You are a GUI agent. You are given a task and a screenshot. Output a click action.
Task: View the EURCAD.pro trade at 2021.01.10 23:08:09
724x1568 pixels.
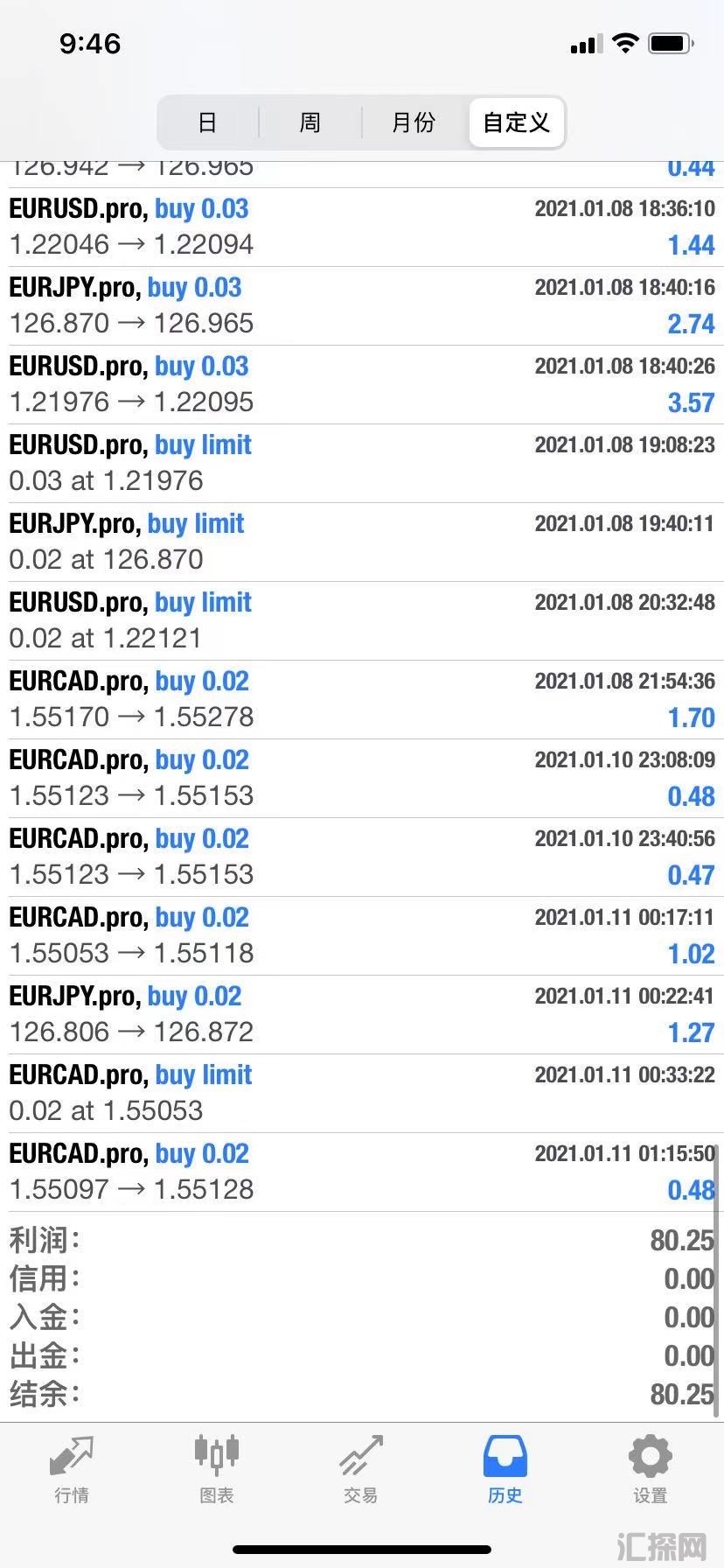click(x=362, y=779)
